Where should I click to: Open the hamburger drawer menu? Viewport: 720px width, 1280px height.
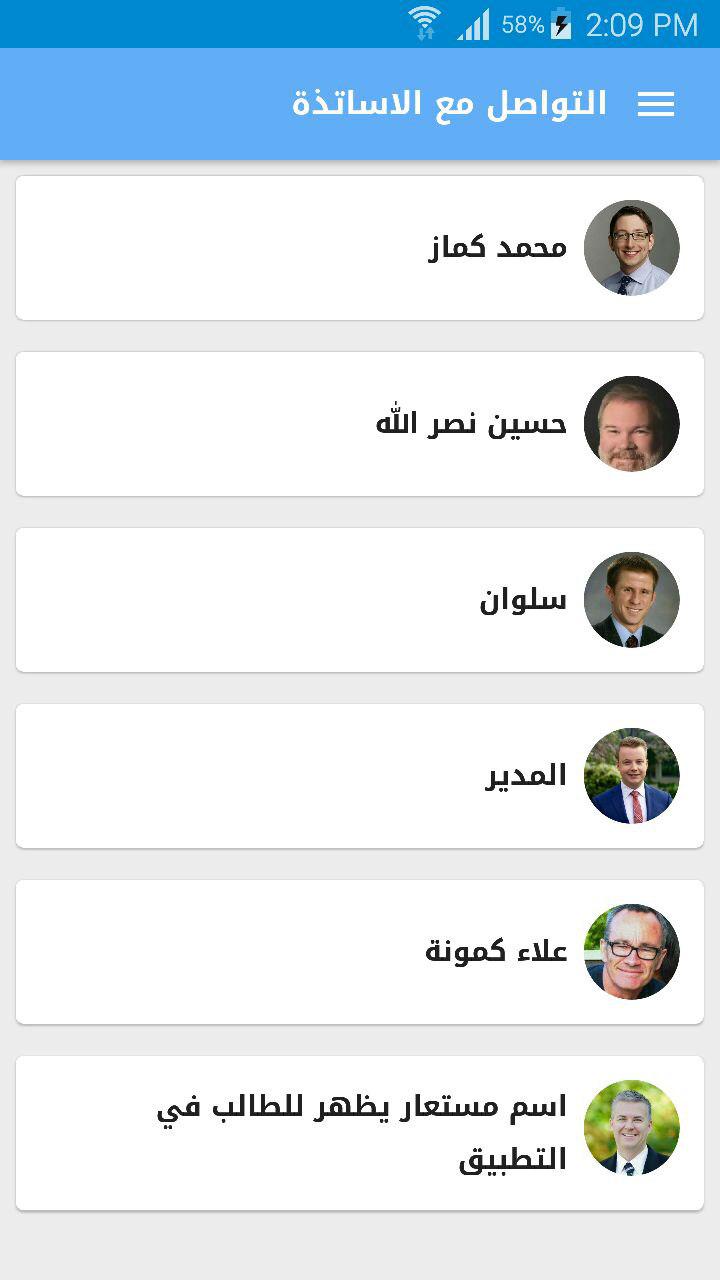click(656, 104)
